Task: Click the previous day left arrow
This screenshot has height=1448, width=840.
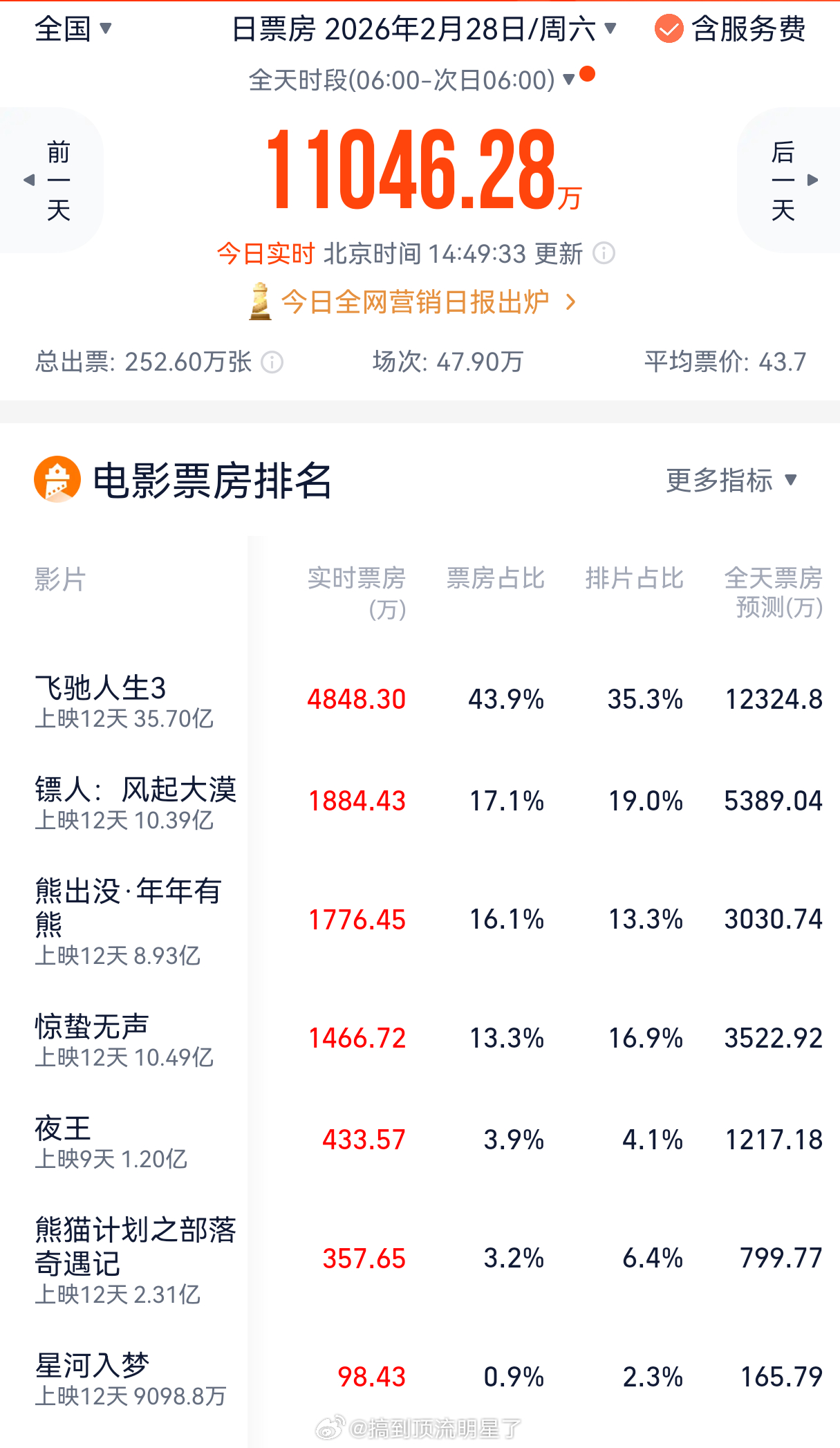Action: pos(28,180)
